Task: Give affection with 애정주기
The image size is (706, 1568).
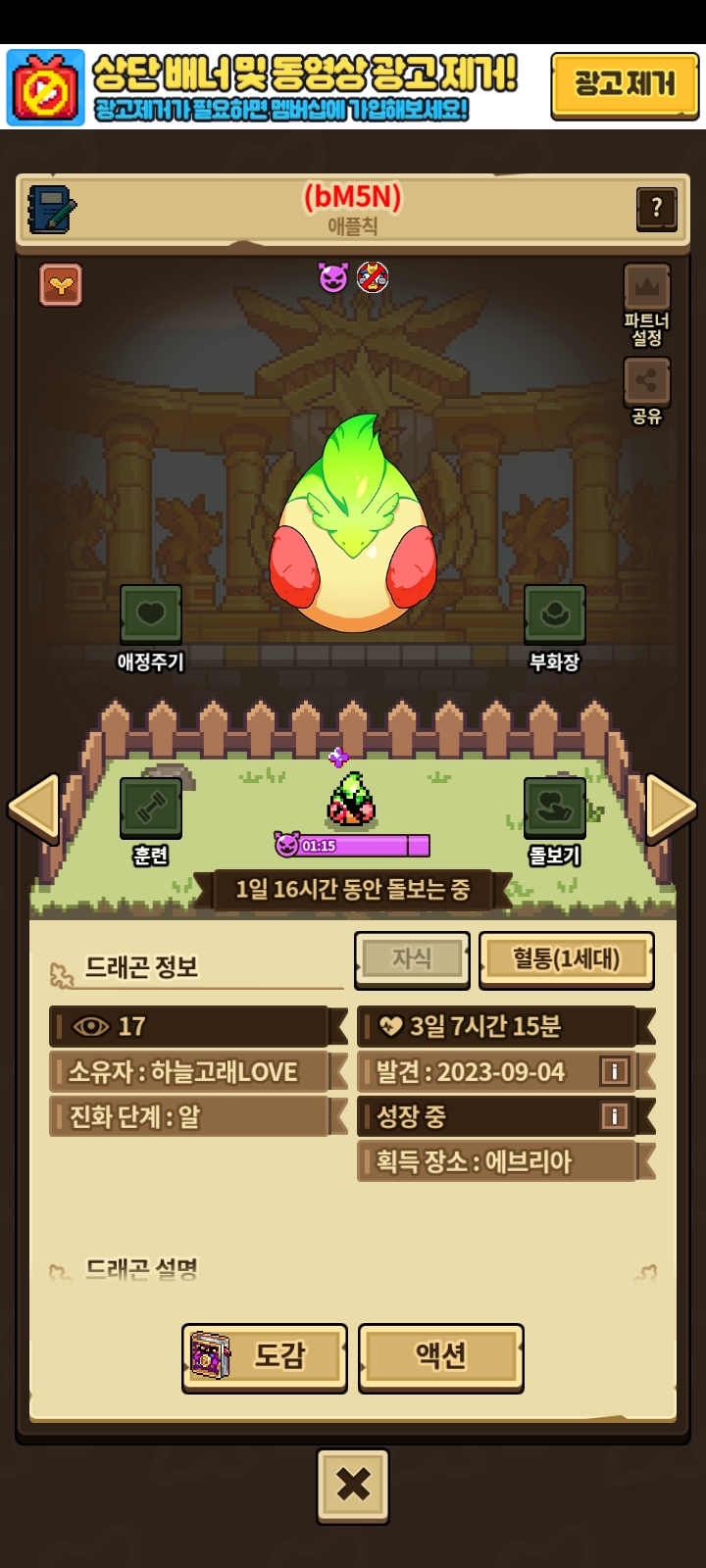Action: pyautogui.click(x=151, y=615)
